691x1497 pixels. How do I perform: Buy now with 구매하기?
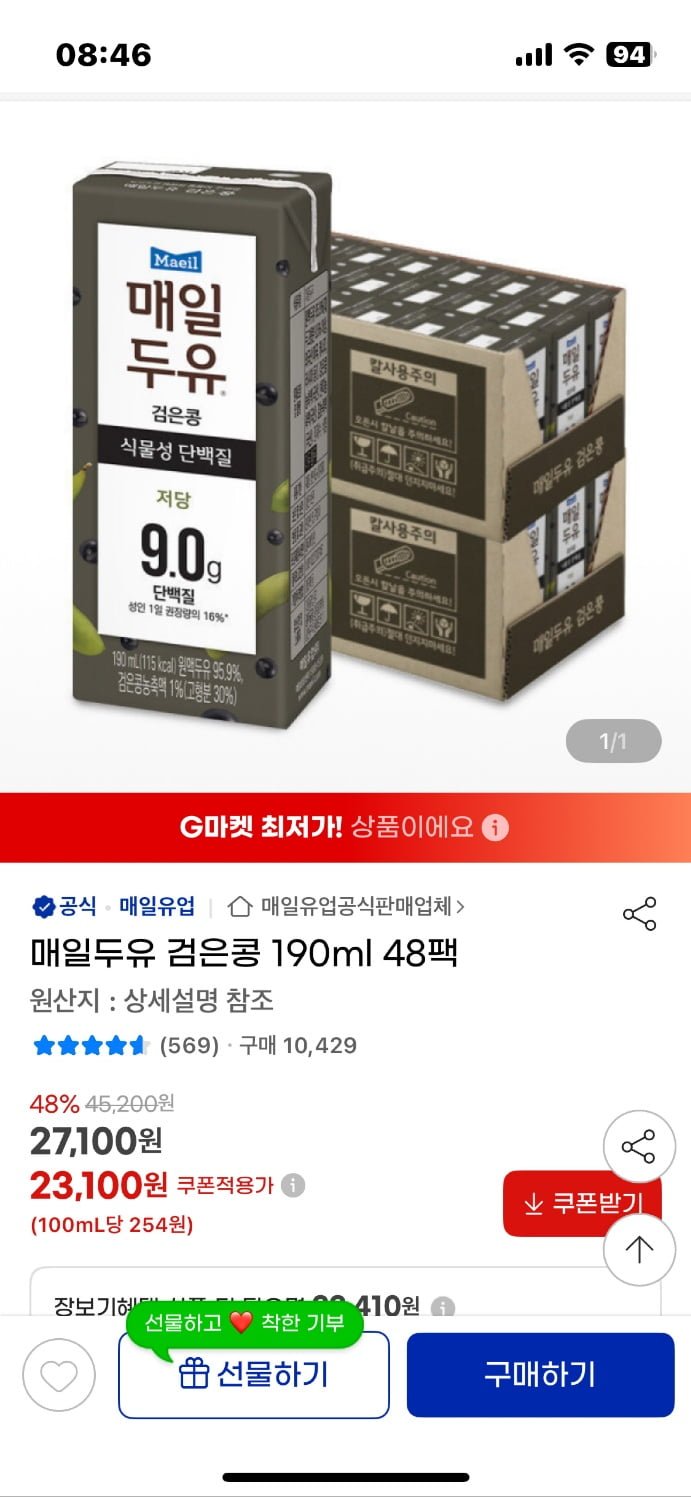point(540,1374)
